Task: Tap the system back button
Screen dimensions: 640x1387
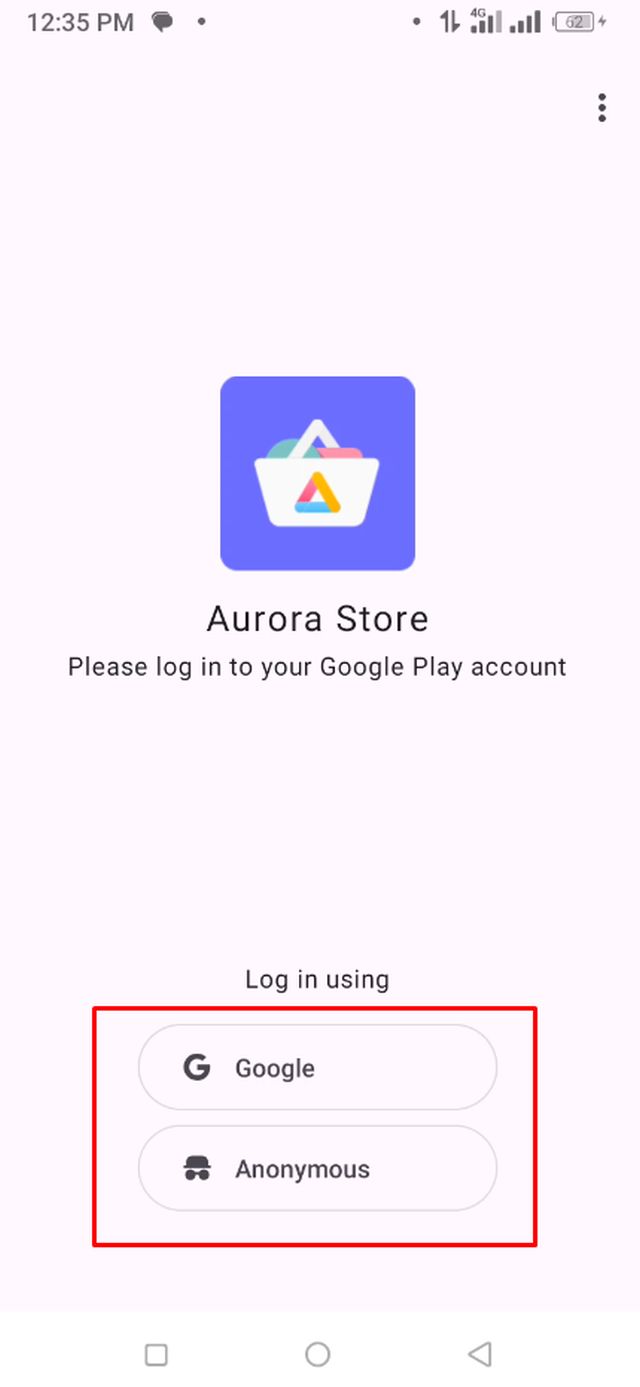Action: click(x=479, y=1354)
